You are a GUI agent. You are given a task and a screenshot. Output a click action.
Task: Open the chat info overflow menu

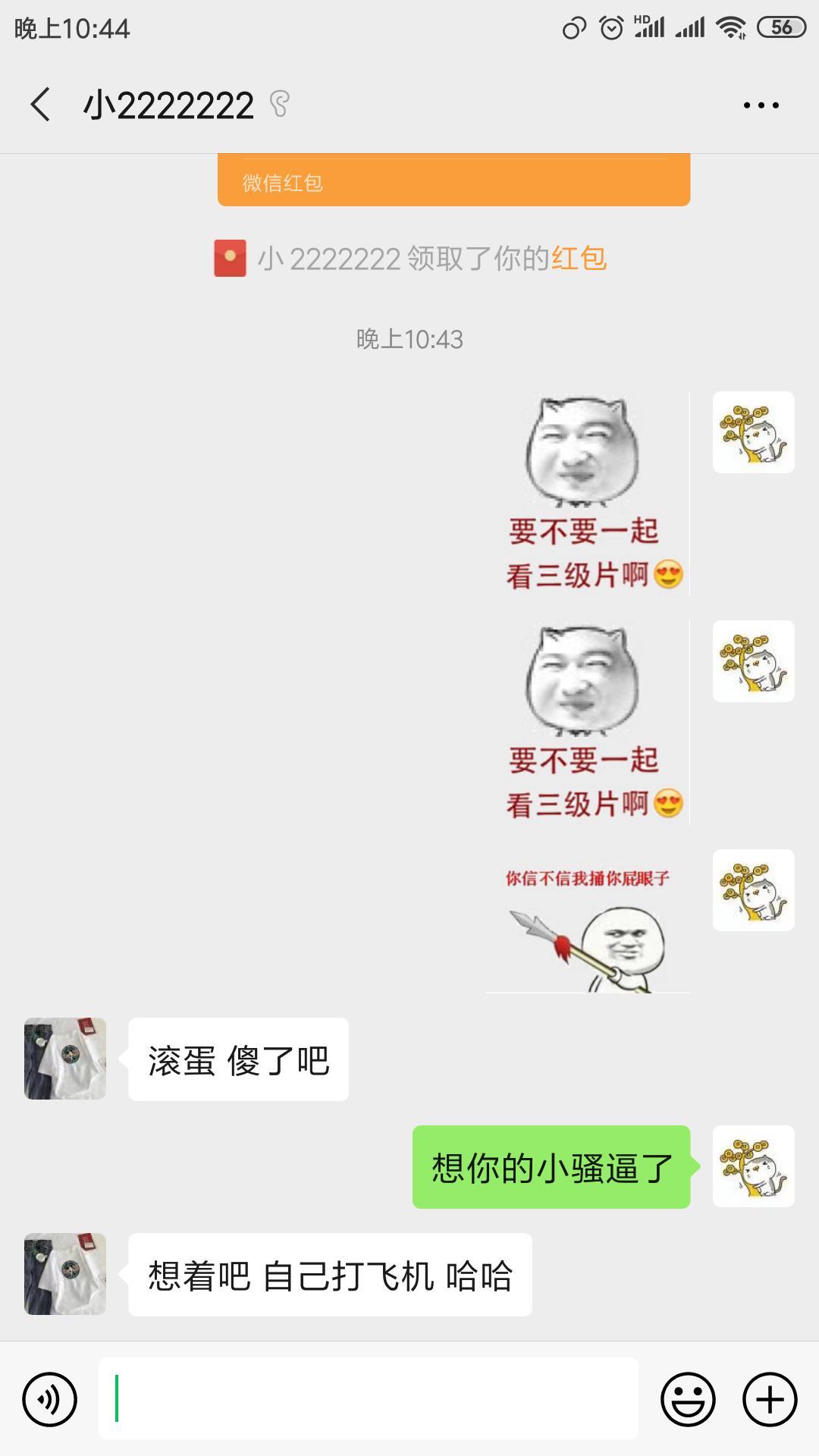pyautogui.click(x=761, y=105)
